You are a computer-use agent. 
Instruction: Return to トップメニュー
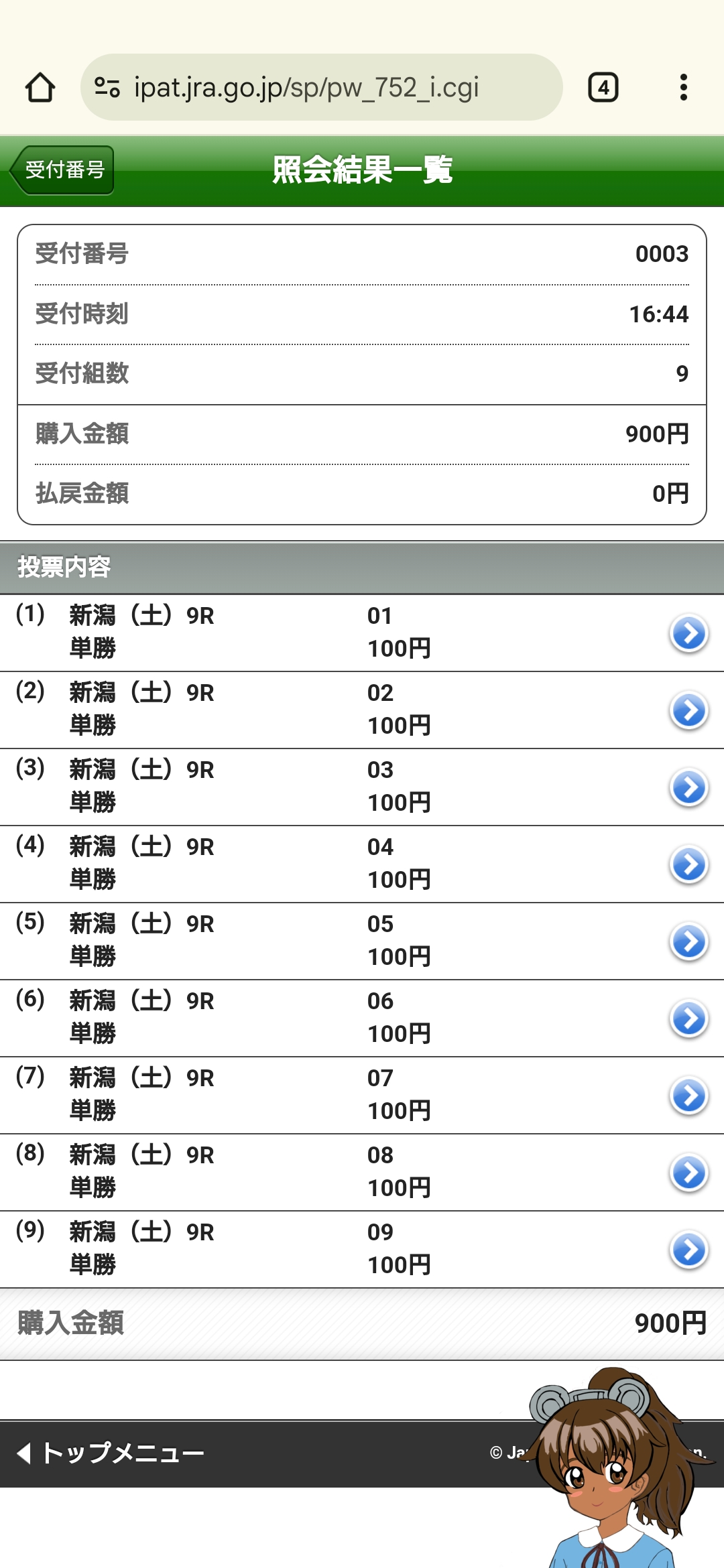coord(111,1453)
